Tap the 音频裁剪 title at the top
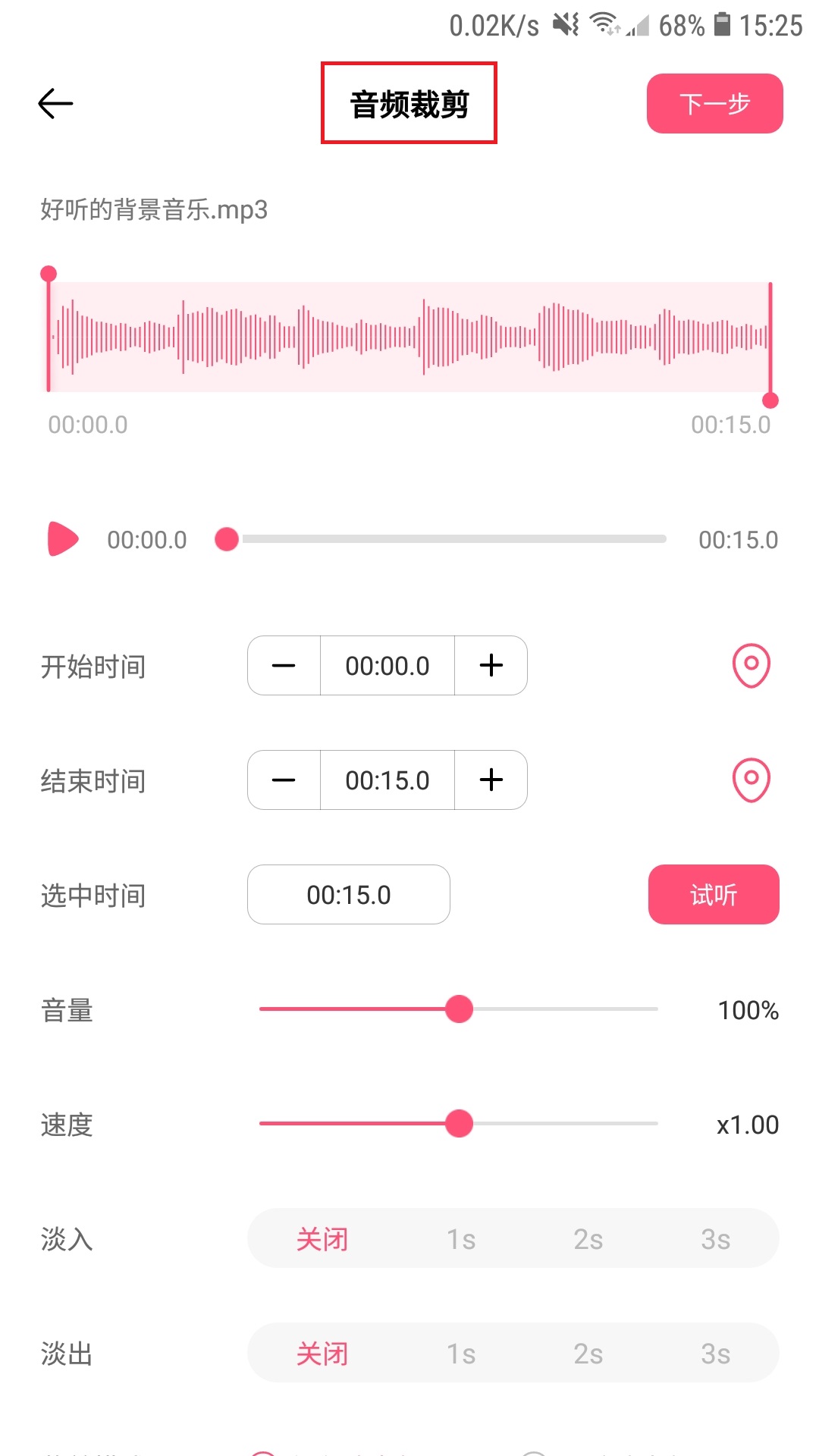 [409, 103]
